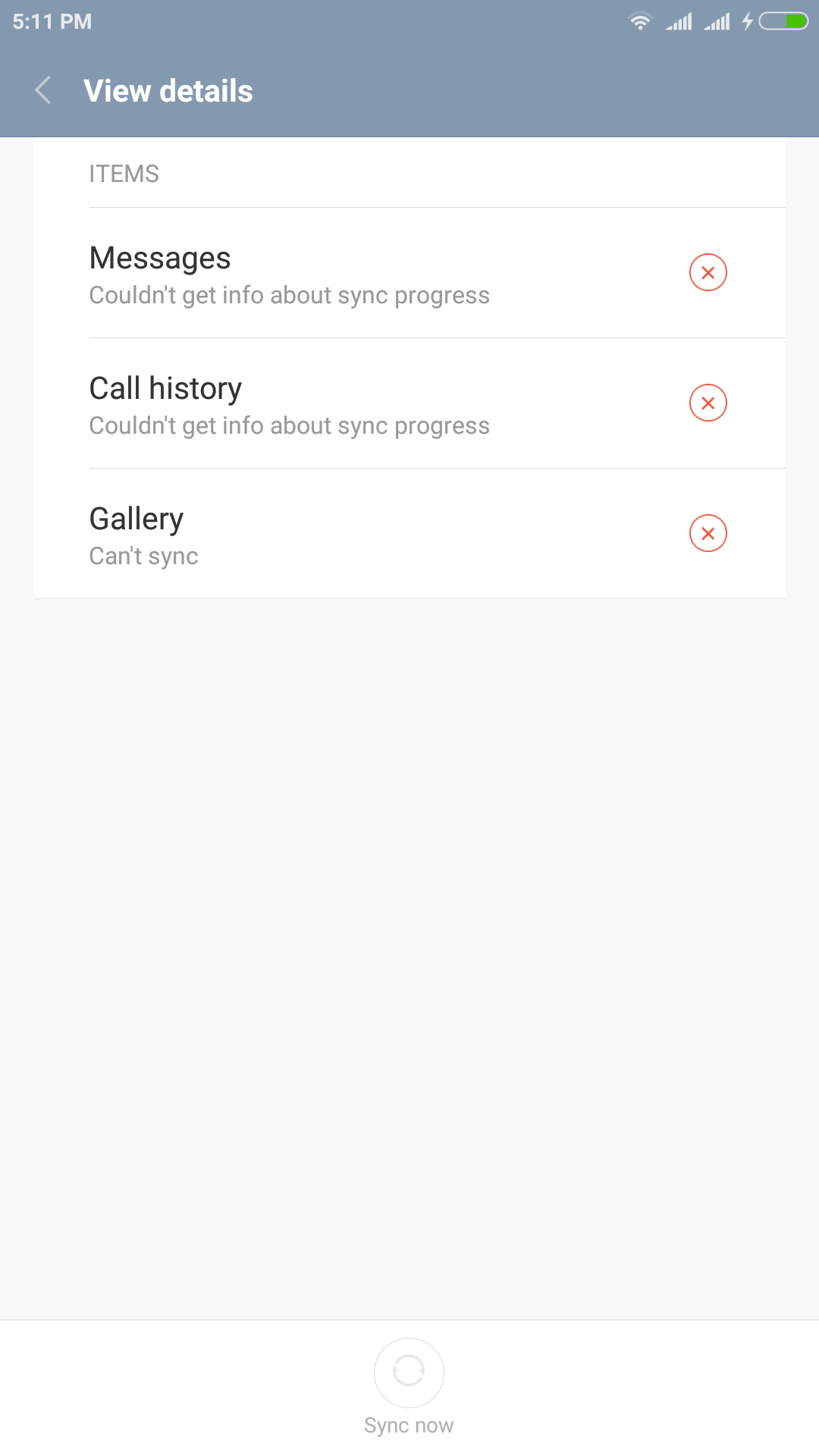819x1456 pixels.
Task: Open the Call history sync item
Action: [409, 403]
